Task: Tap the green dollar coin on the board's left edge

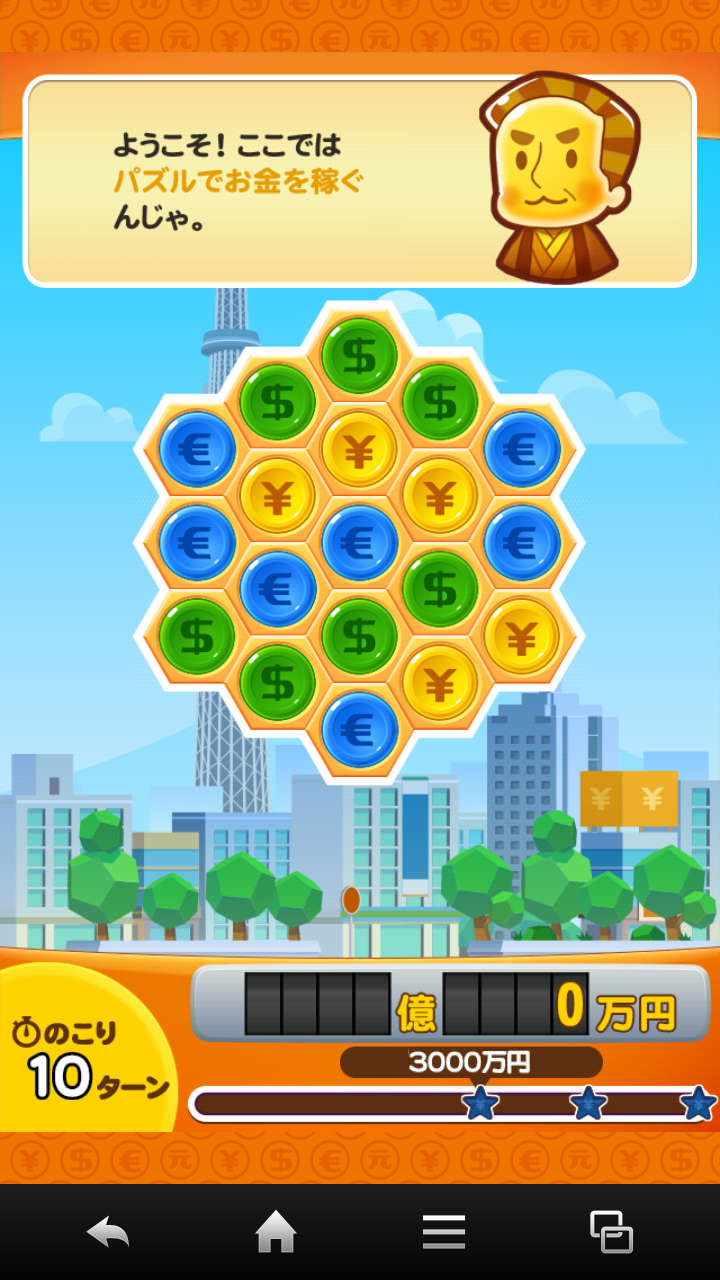Action: (197, 636)
